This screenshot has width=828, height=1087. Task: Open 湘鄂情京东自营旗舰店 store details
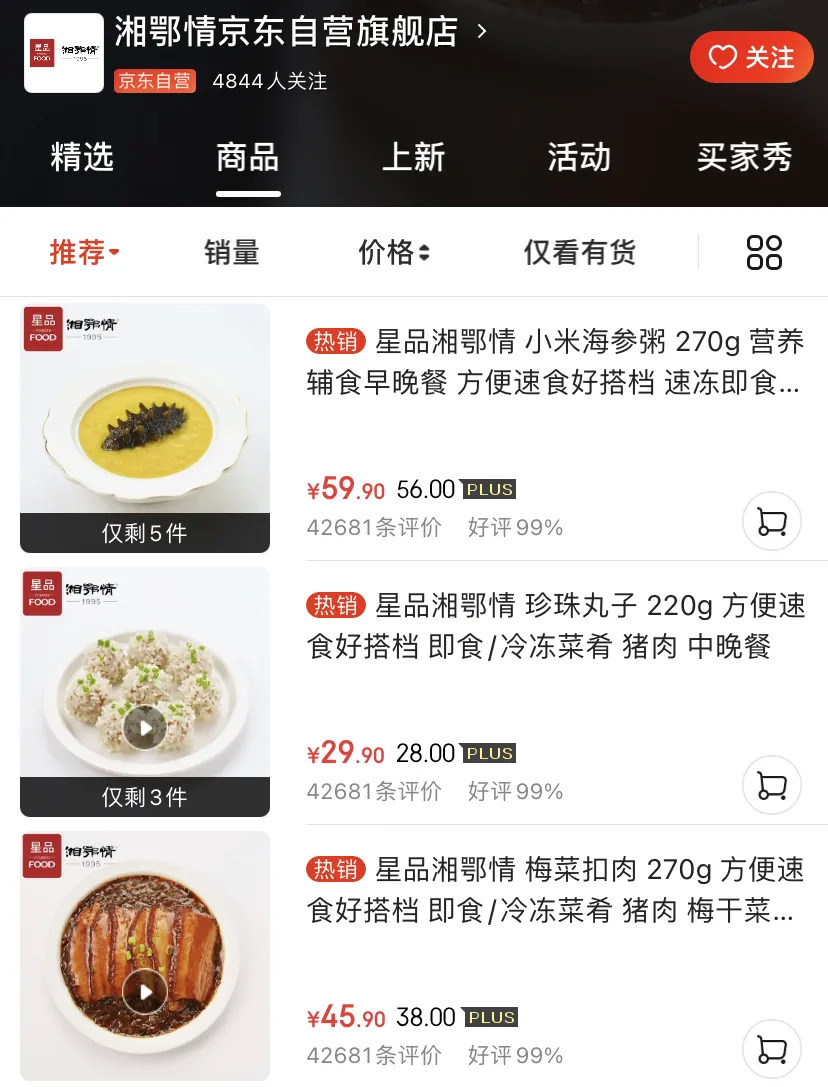click(x=300, y=32)
